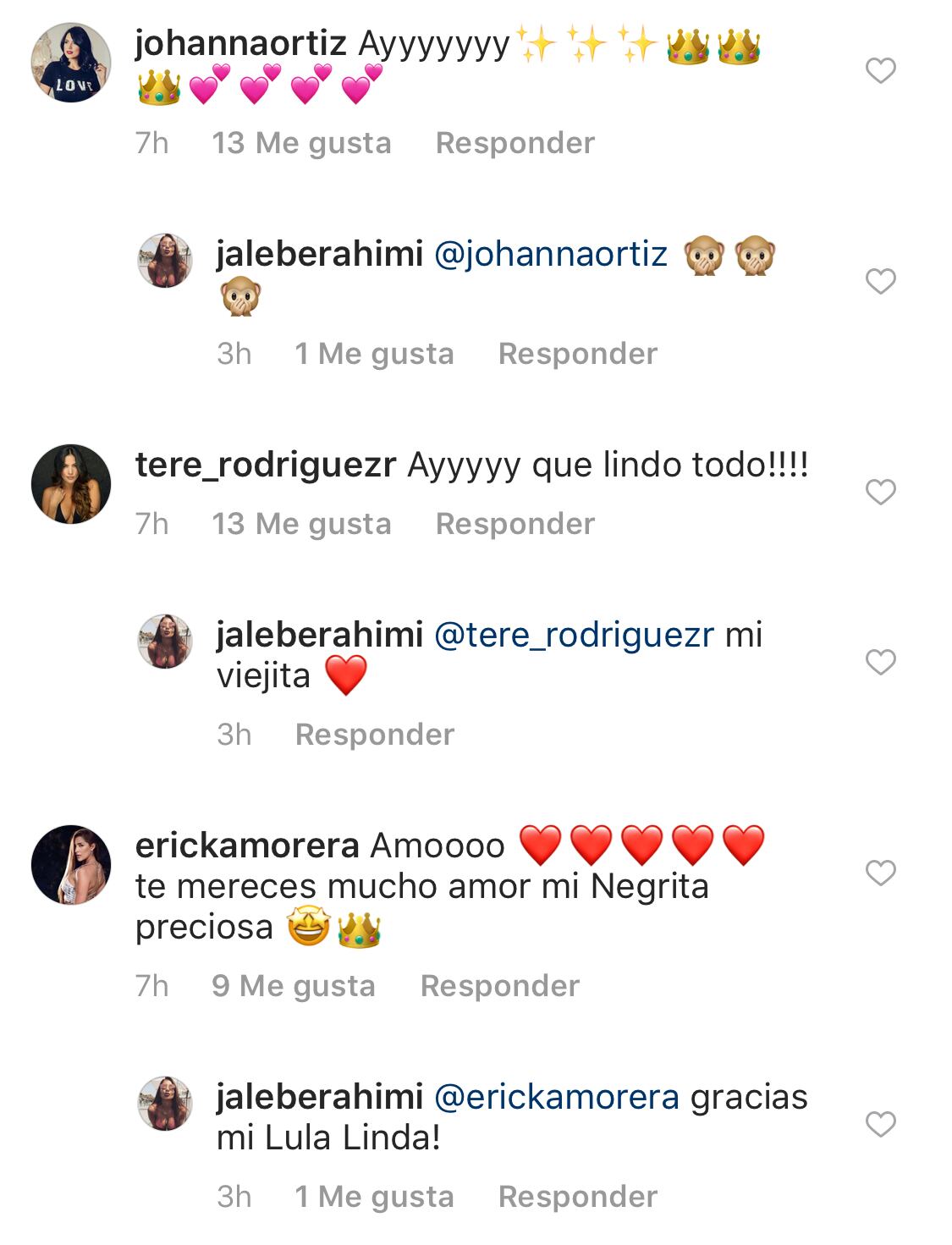View likes on johannaortiz's comment
The image size is (952, 1245).
tap(301, 143)
